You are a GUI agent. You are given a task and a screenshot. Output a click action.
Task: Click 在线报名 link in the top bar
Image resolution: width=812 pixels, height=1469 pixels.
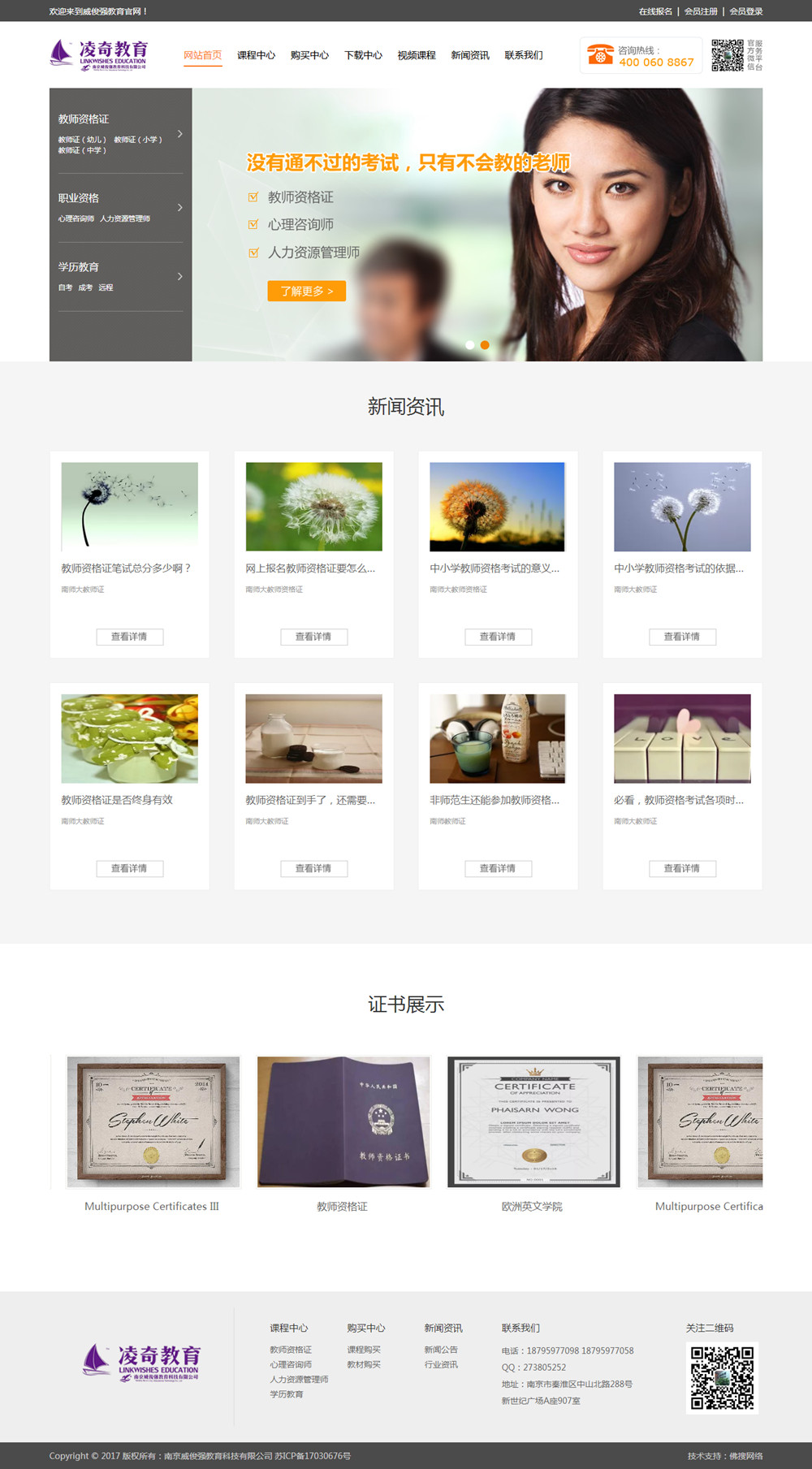coord(655,11)
